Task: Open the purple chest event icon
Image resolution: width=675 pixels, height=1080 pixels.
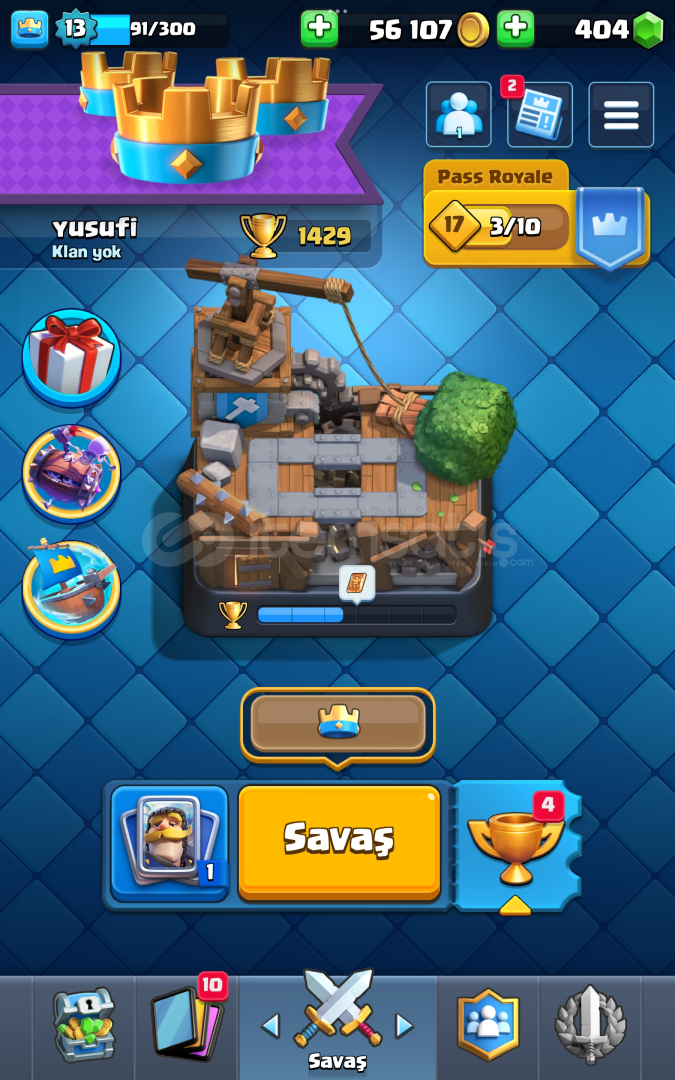Action: (71, 473)
